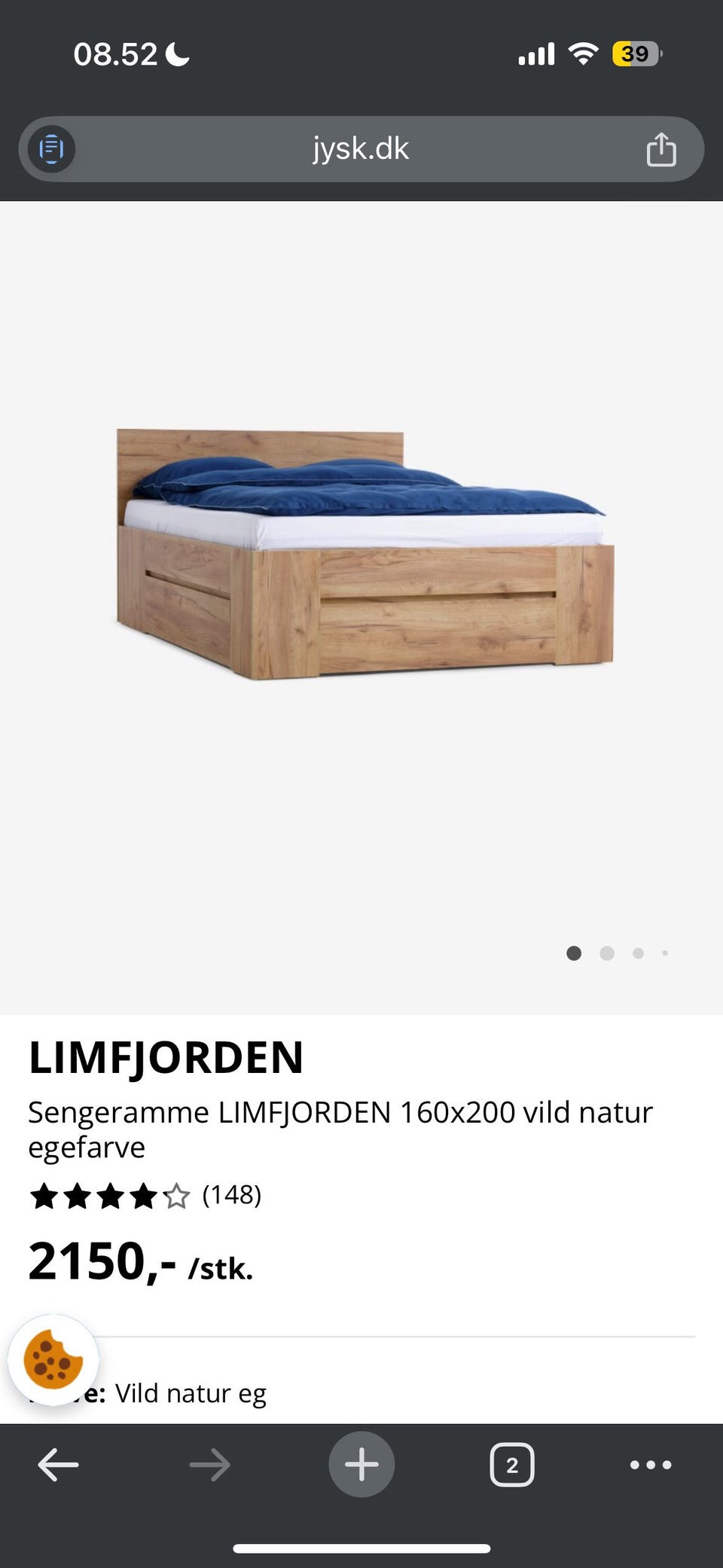Open a new browser tab
723x1568 pixels.
[361, 1465]
